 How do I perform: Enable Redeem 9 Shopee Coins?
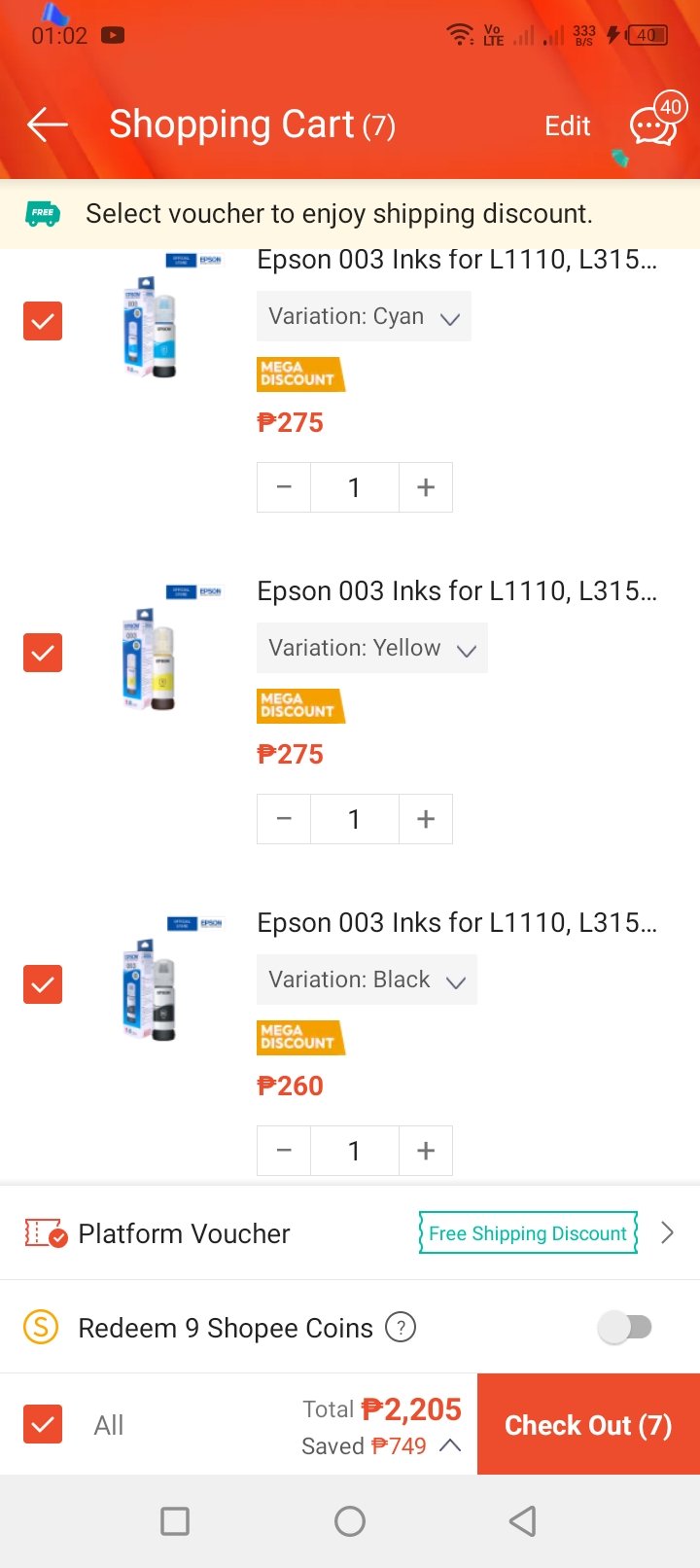625,1327
